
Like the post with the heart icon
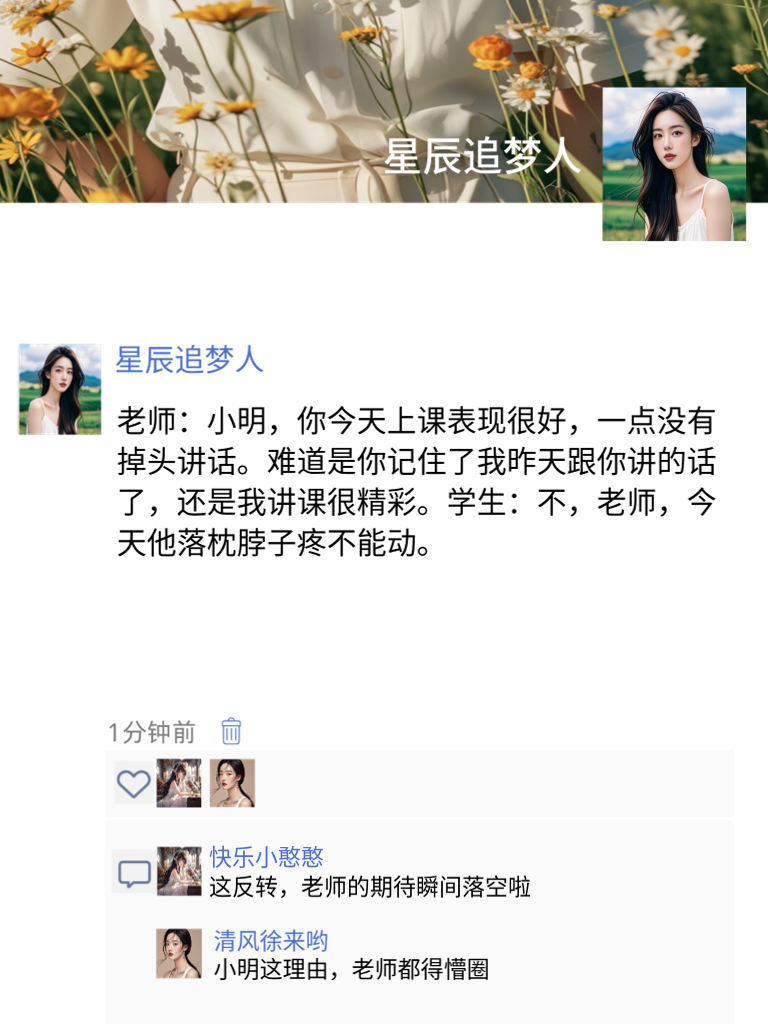(133, 782)
